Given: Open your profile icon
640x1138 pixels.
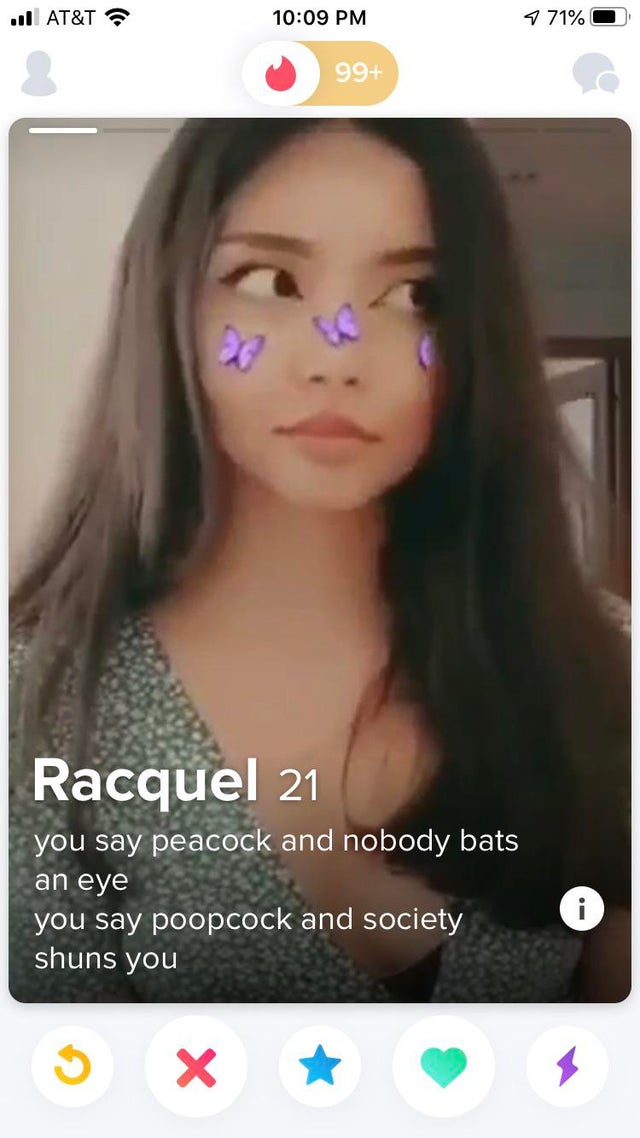Looking at the screenshot, I should tap(39, 74).
